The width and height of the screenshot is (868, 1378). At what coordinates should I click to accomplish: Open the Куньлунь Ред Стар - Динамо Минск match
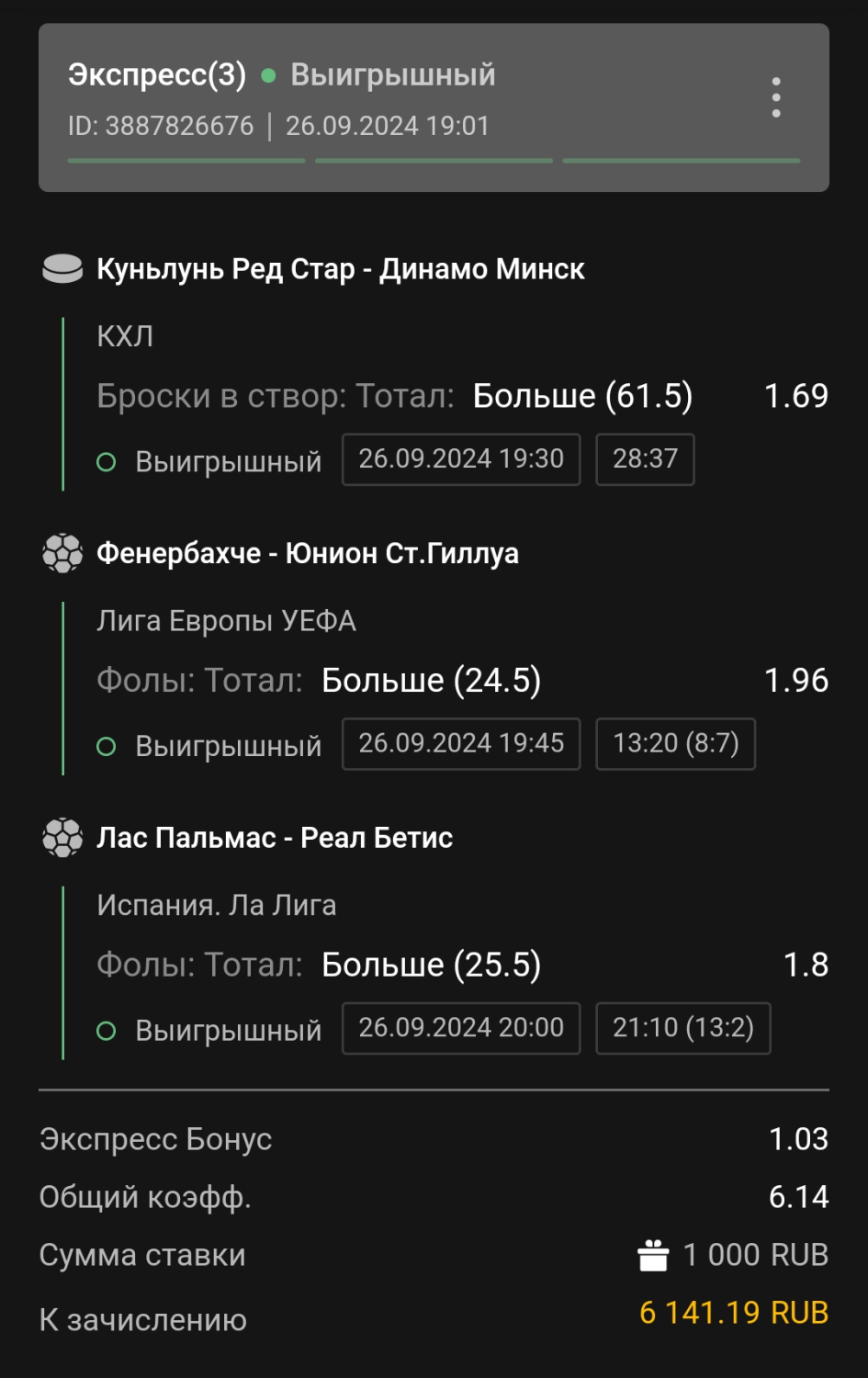[x=340, y=269]
